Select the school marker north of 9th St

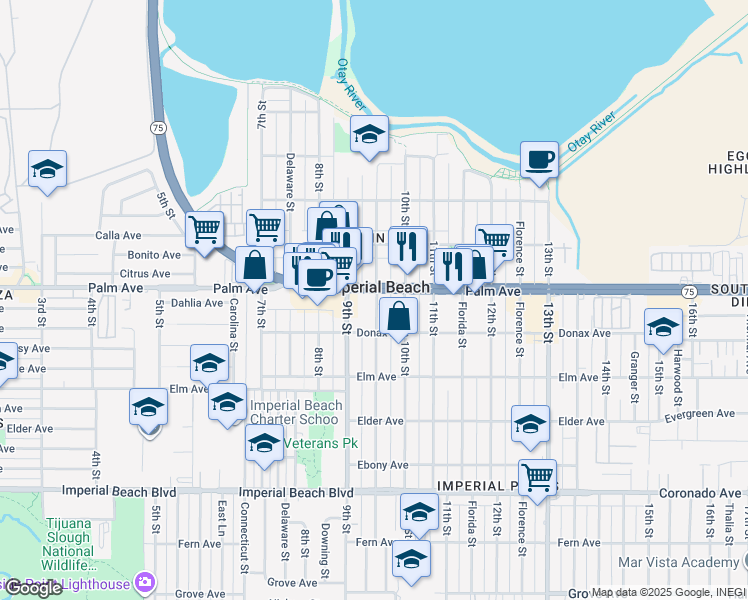(369, 136)
